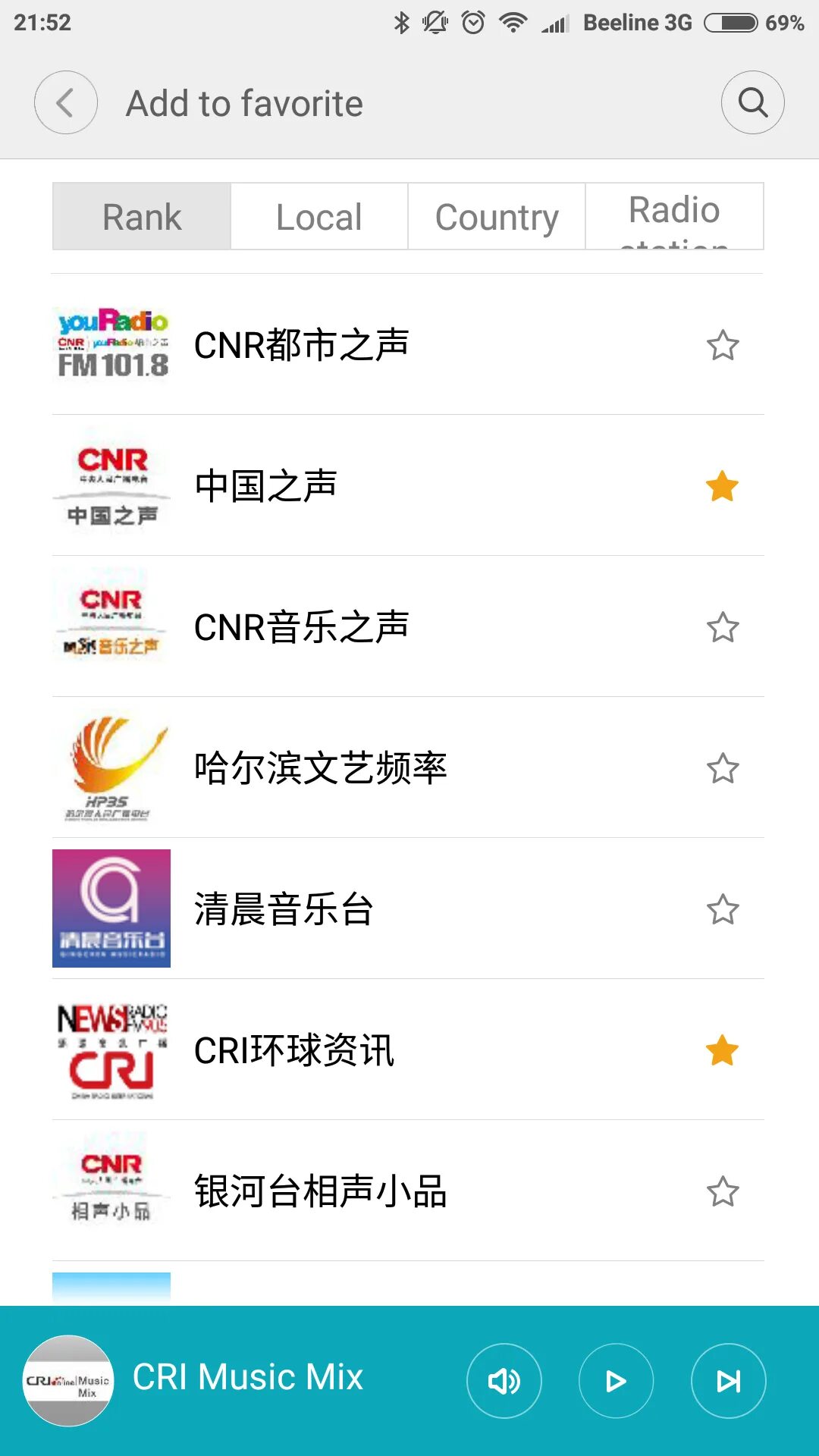The height and width of the screenshot is (1456, 819).
Task: Switch to the Country tab
Action: [x=497, y=217]
